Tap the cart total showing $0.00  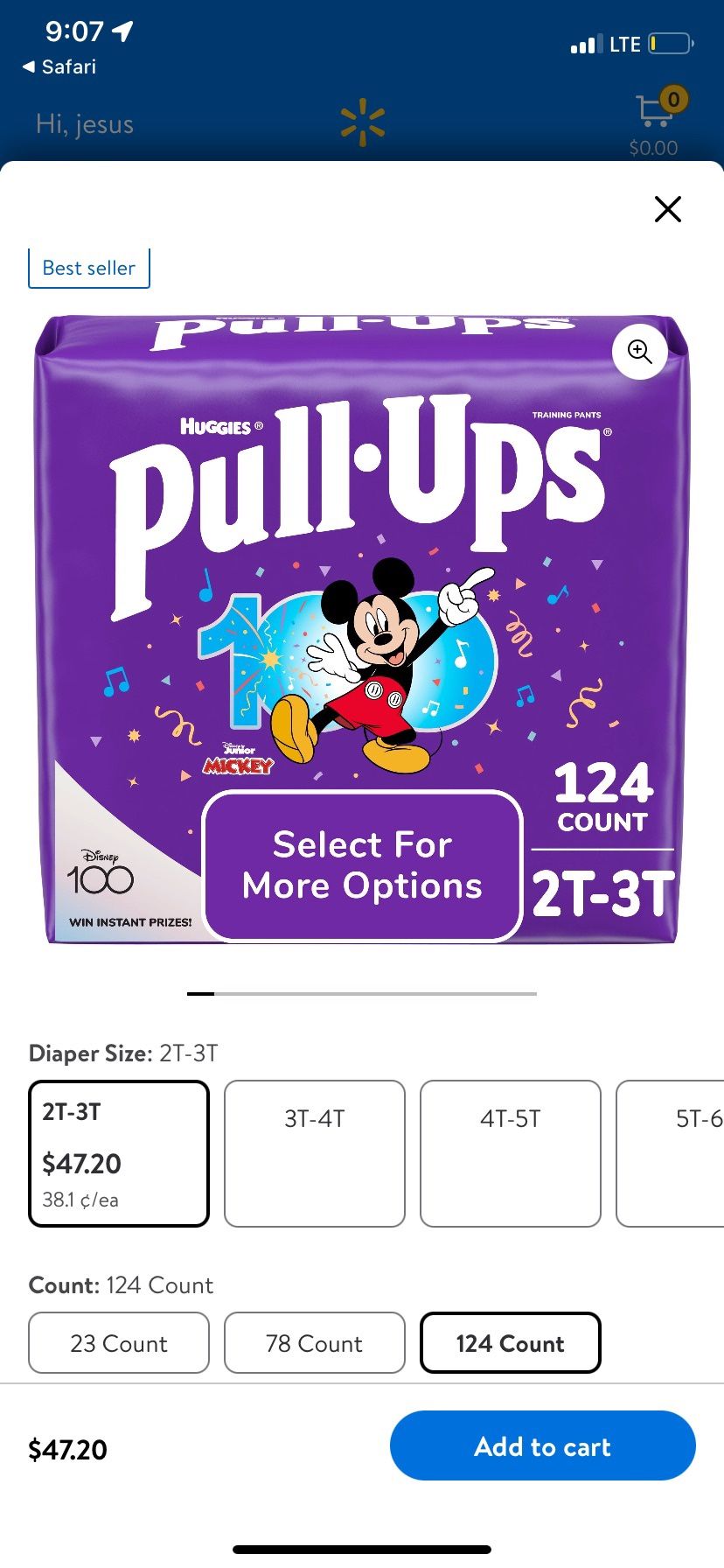(x=651, y=148)
